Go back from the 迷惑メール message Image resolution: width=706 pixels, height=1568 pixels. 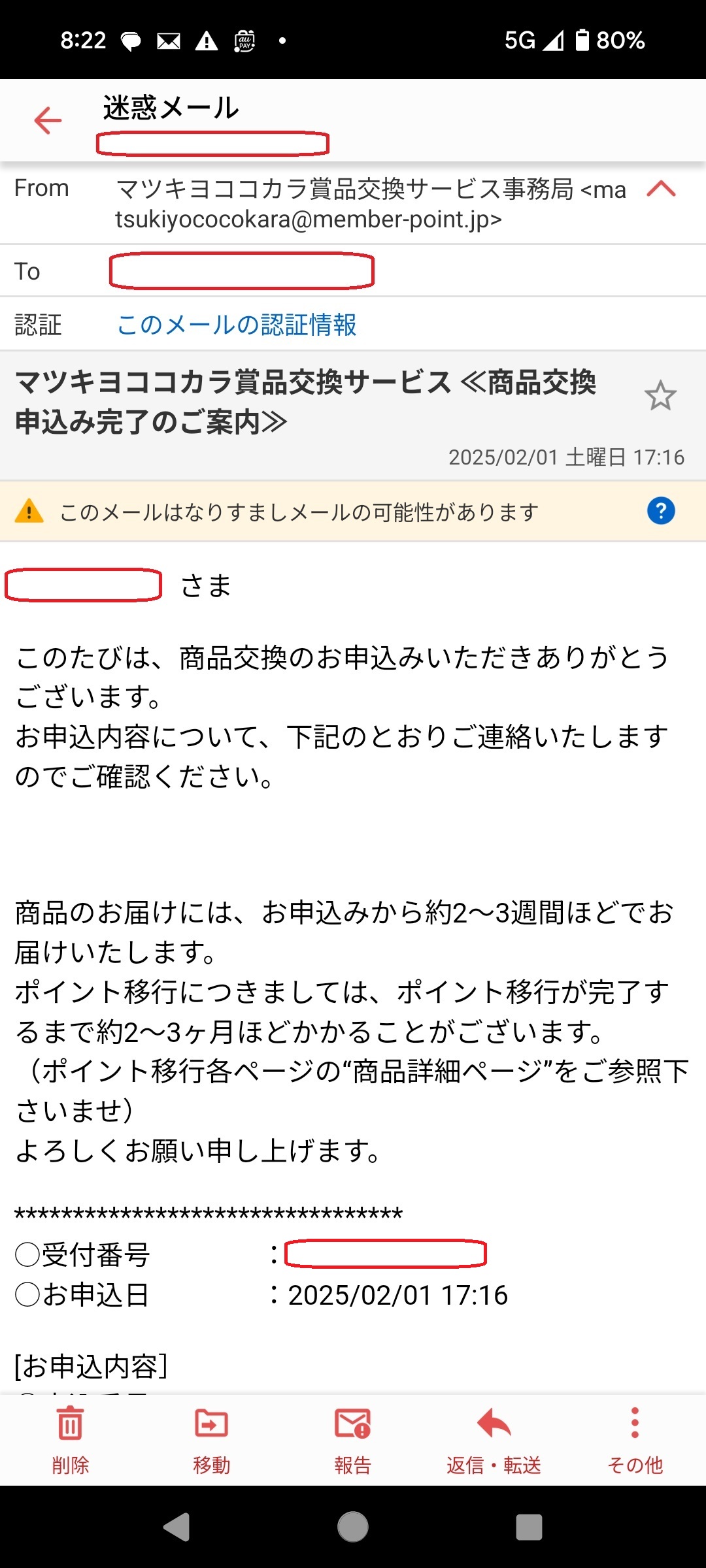tap(48, 120)
